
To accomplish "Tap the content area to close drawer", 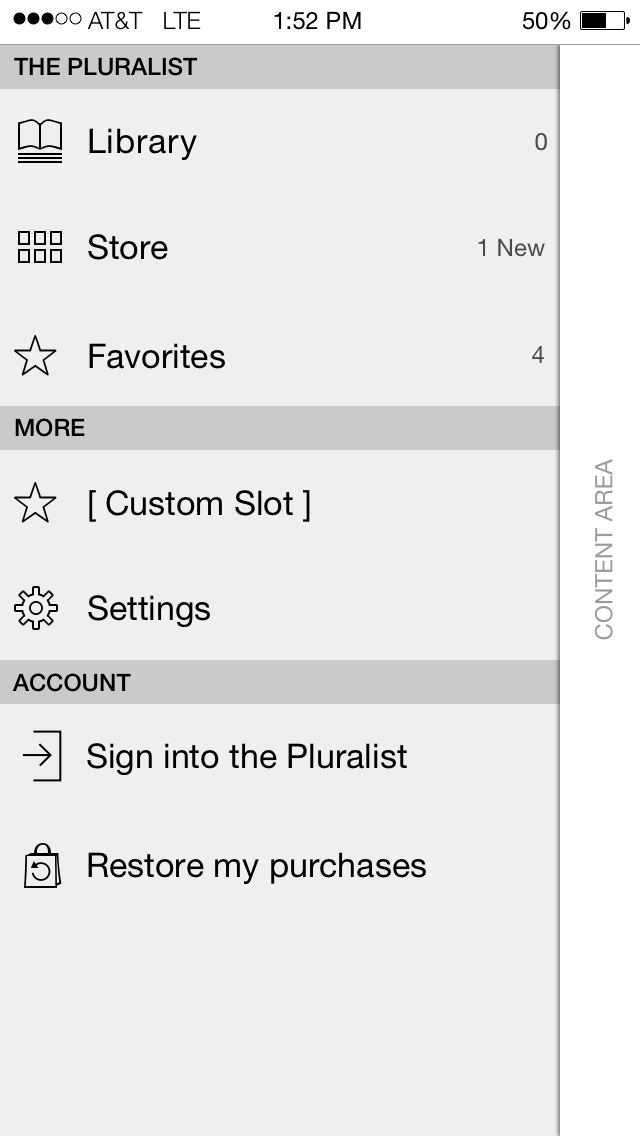I will tap(601, 590).
